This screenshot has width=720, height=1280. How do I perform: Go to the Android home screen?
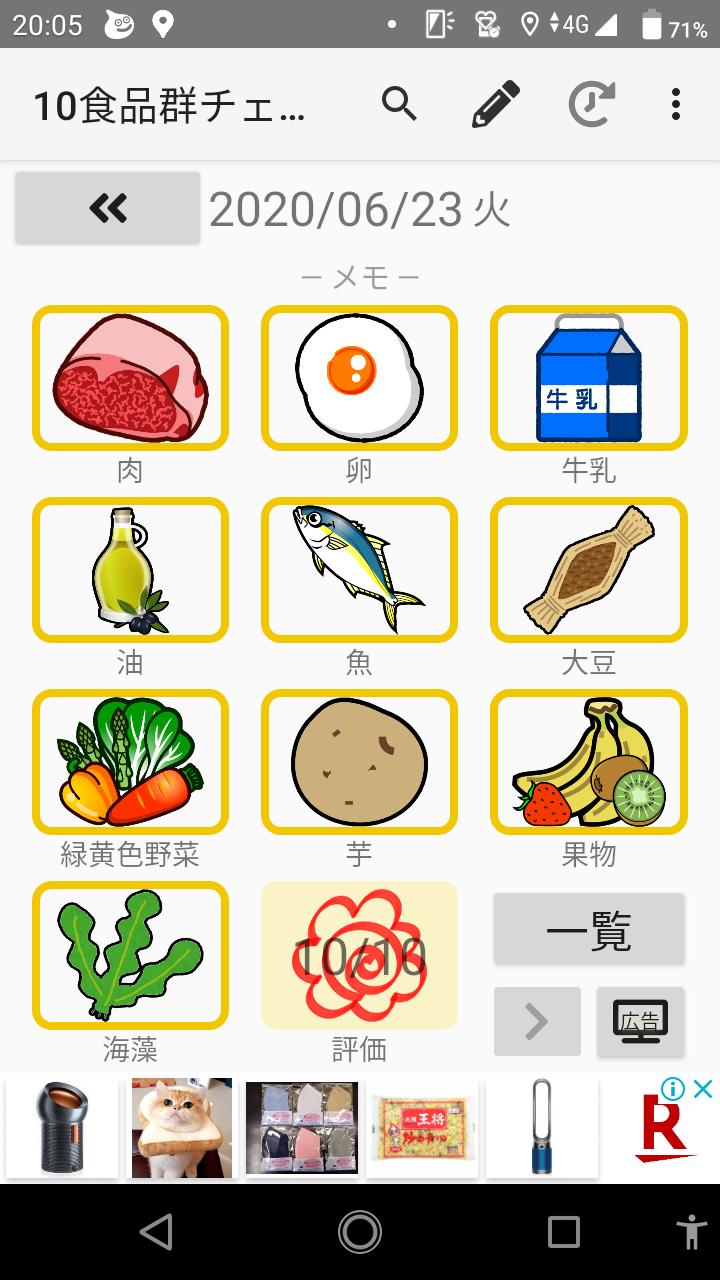pos(360,1232)
